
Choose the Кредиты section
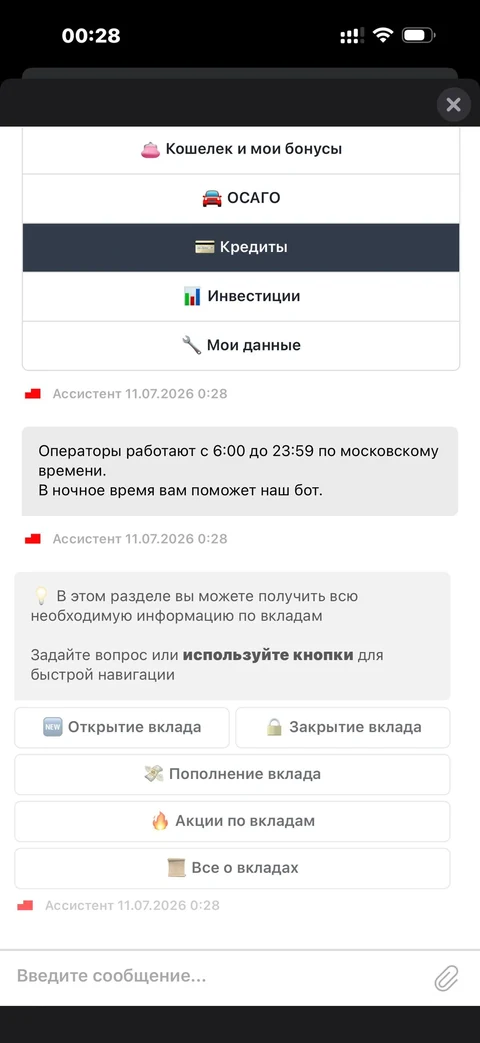click(241, 247)
